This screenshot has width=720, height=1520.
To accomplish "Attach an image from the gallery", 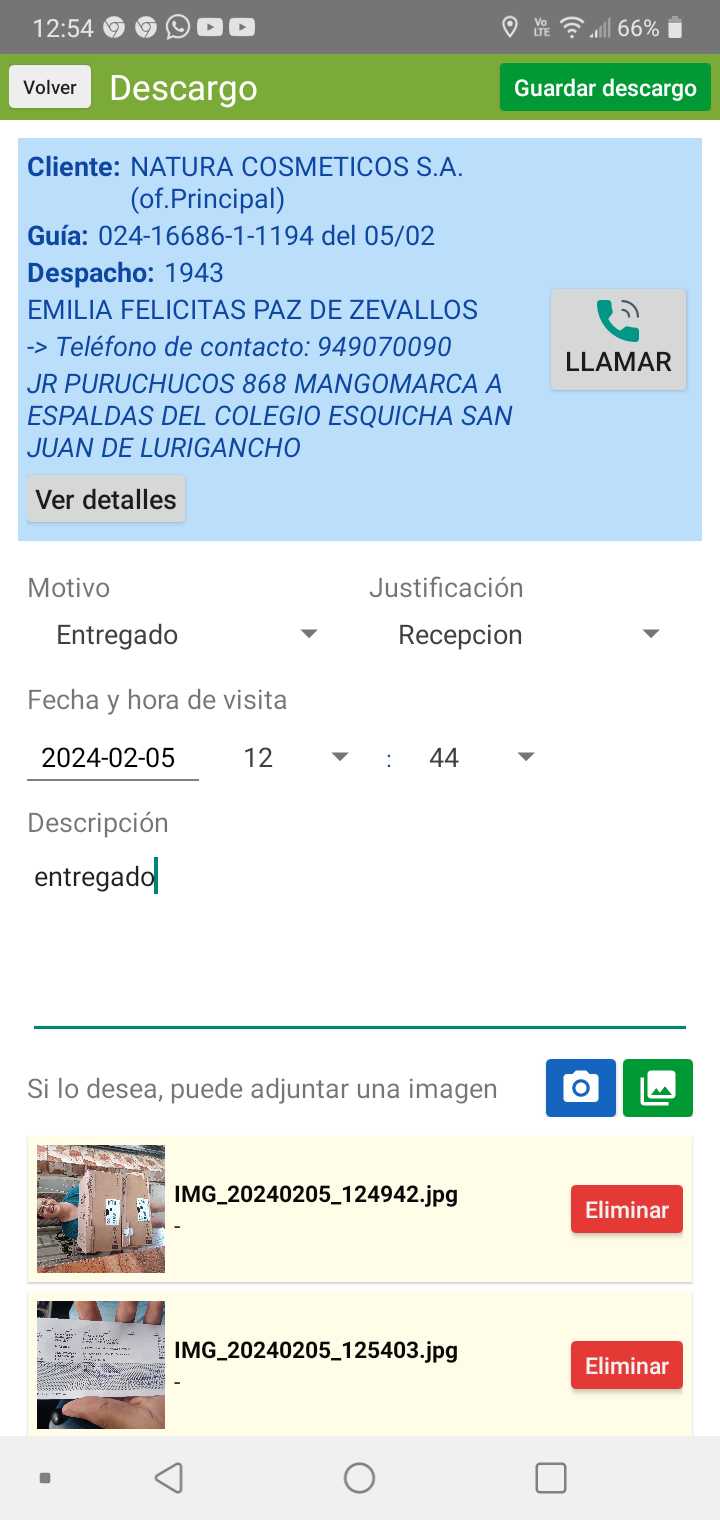I will click(x=657, y=1088).
